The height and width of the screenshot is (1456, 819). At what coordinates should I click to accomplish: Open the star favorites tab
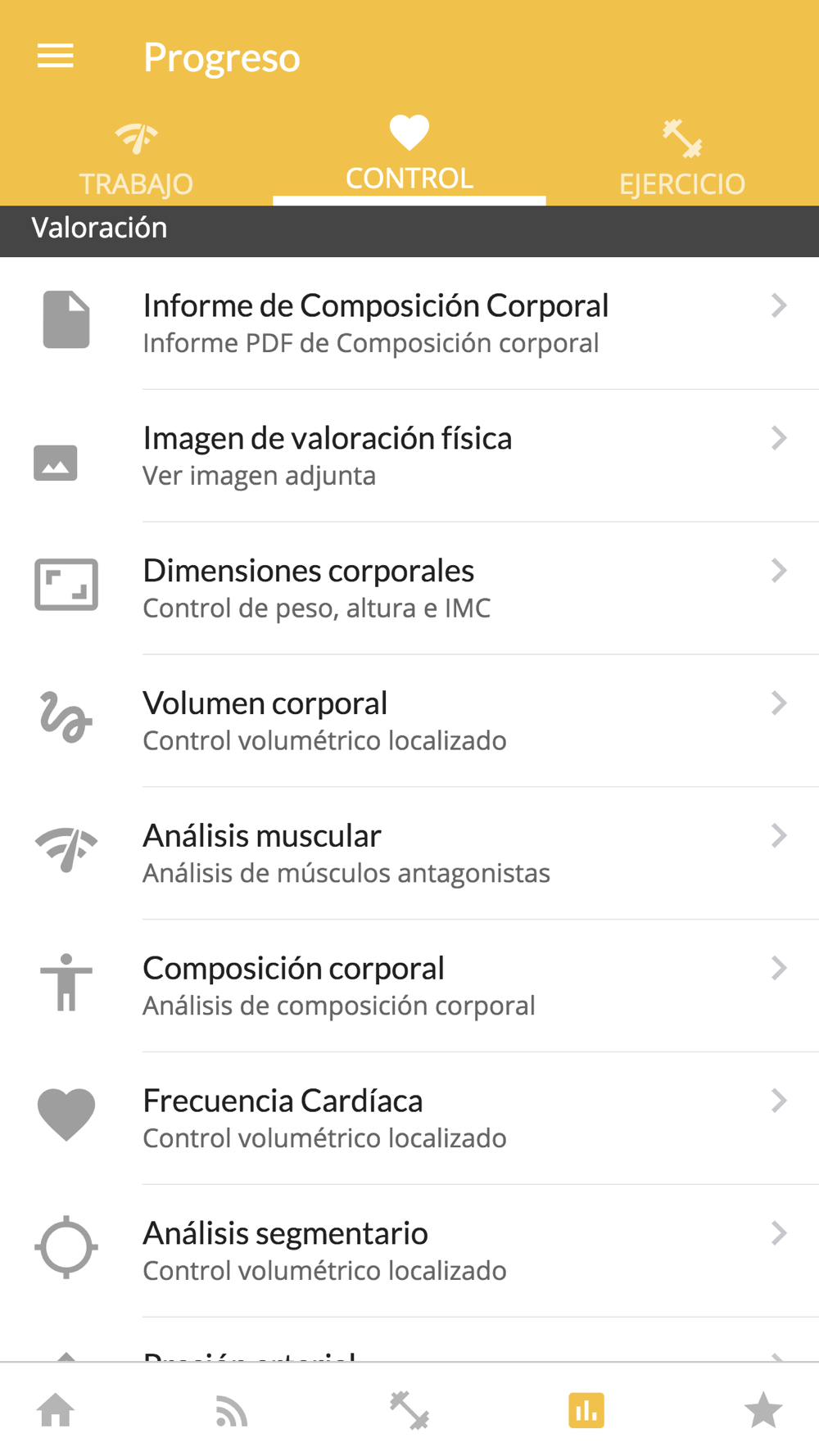coord(763,1409)
